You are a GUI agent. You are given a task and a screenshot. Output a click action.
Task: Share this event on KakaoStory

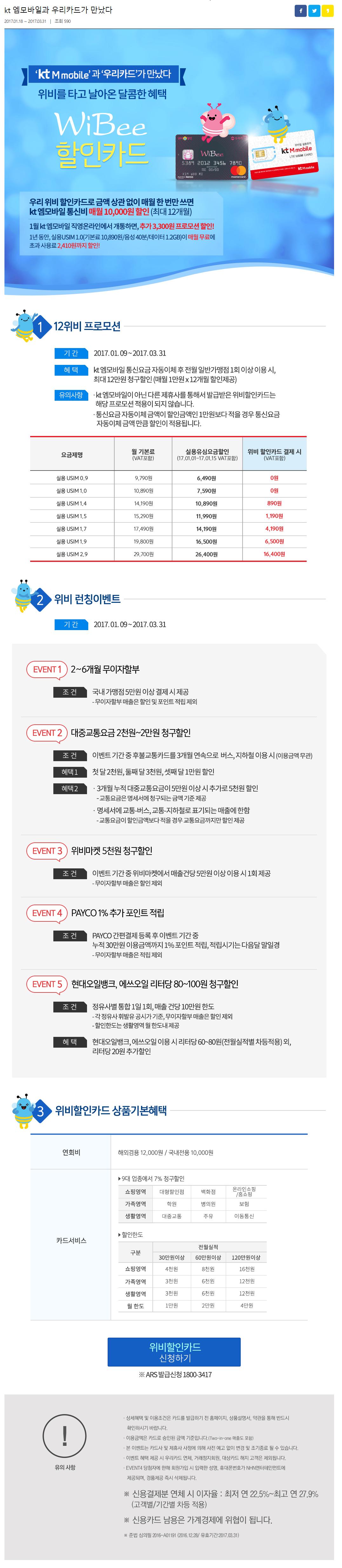327,11
